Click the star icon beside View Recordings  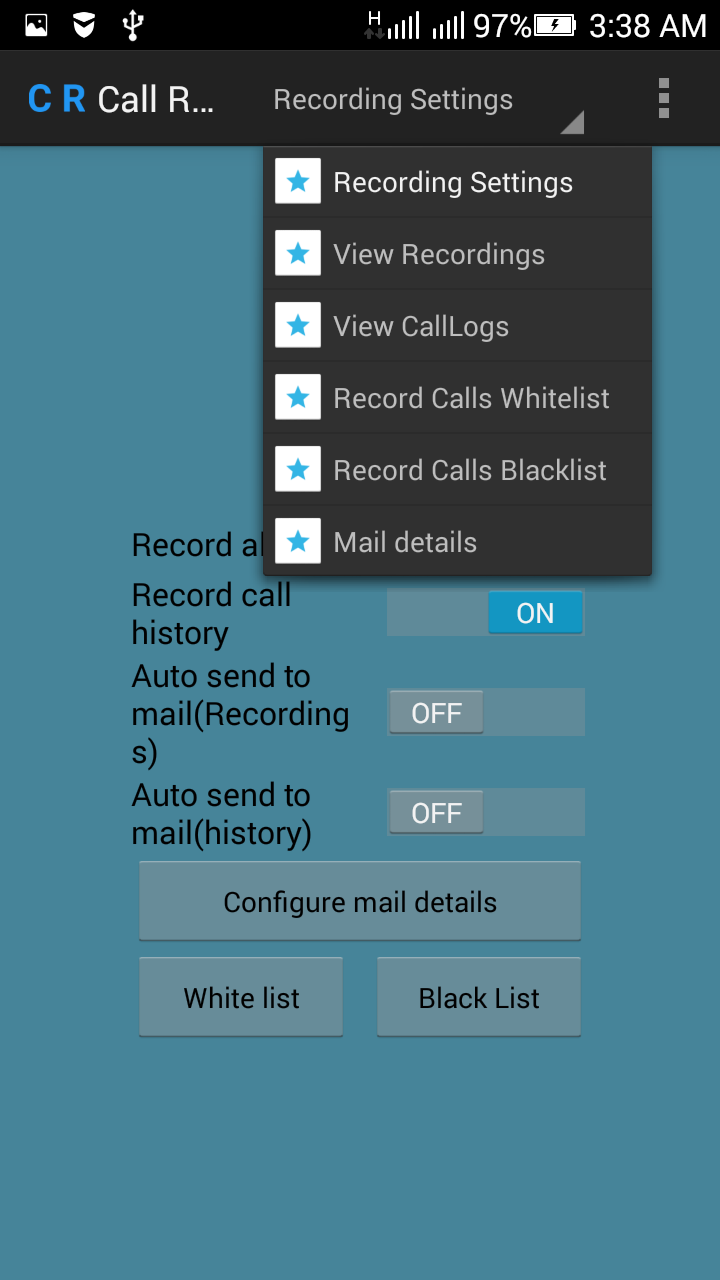[297, 253]
